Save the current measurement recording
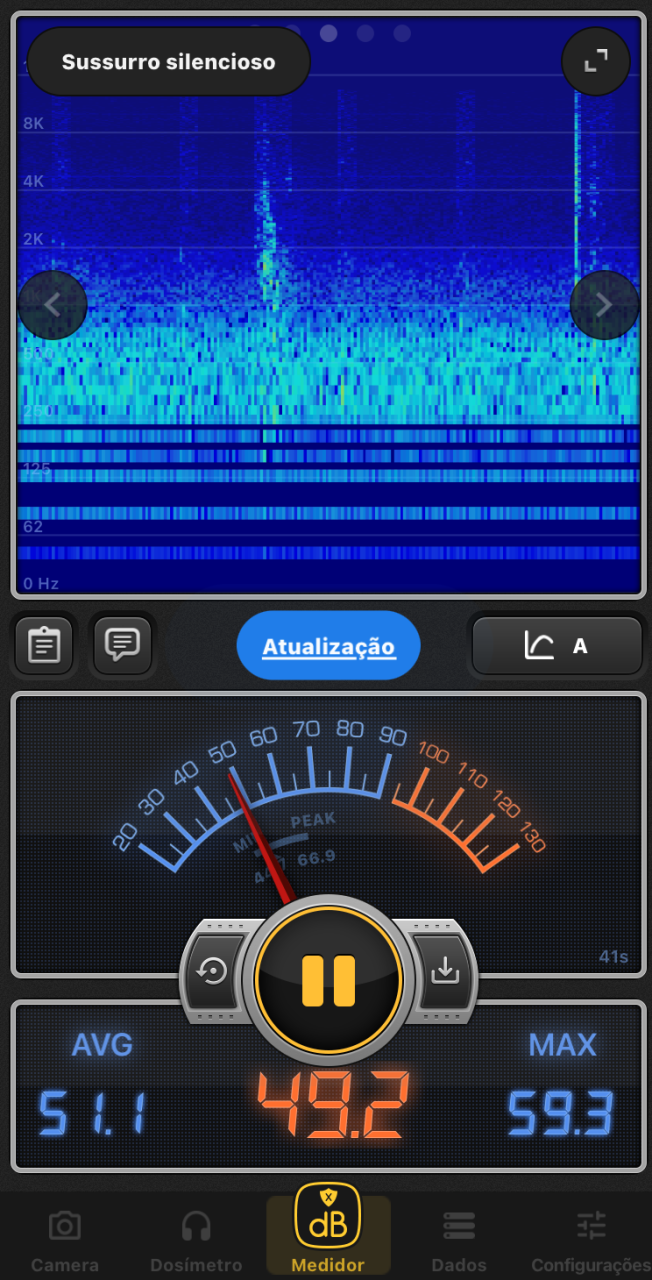652x1280 pixels. coord(444,971)
